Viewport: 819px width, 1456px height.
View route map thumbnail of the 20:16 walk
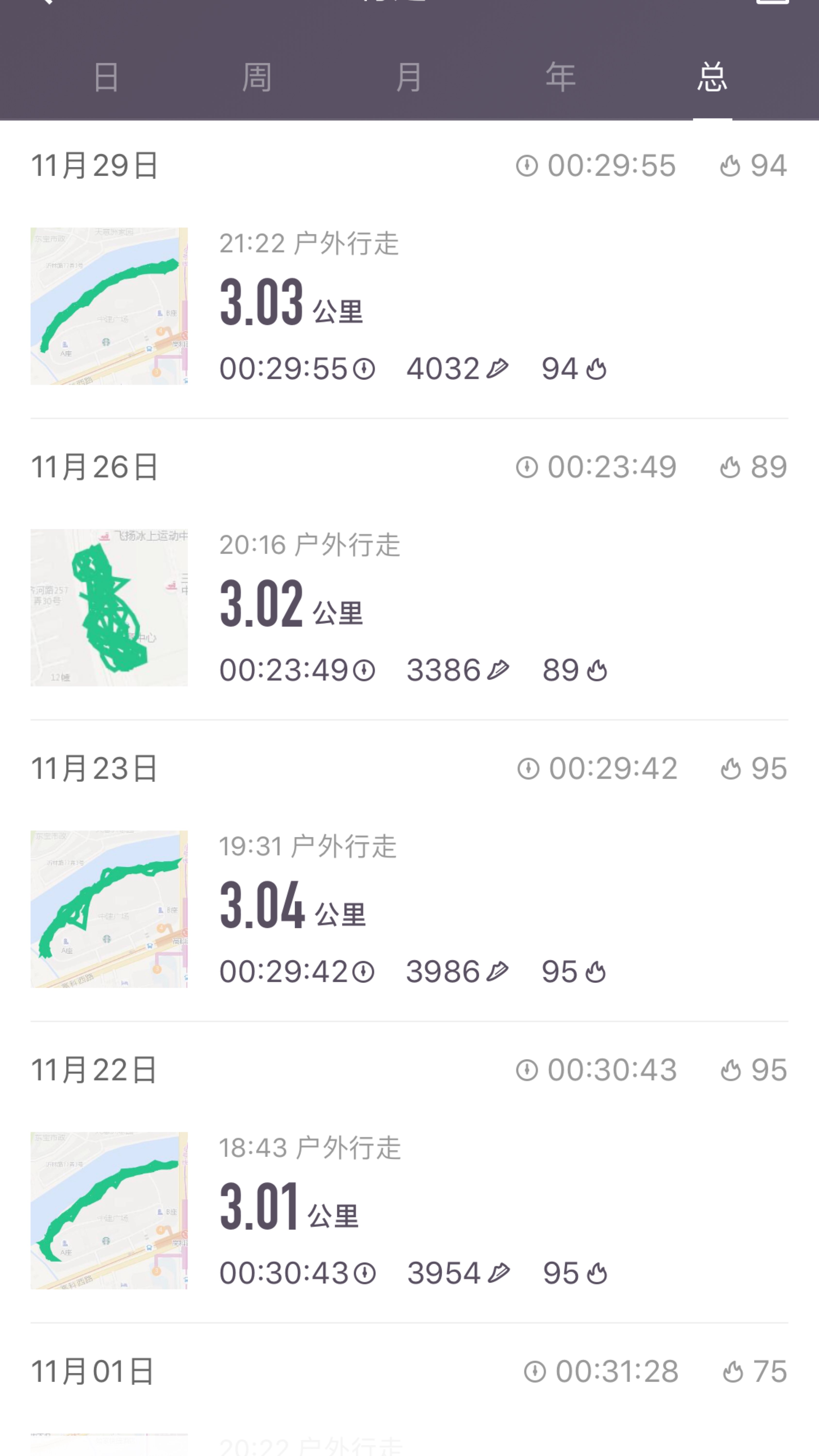pyautogui.click(x=109, y=608)
